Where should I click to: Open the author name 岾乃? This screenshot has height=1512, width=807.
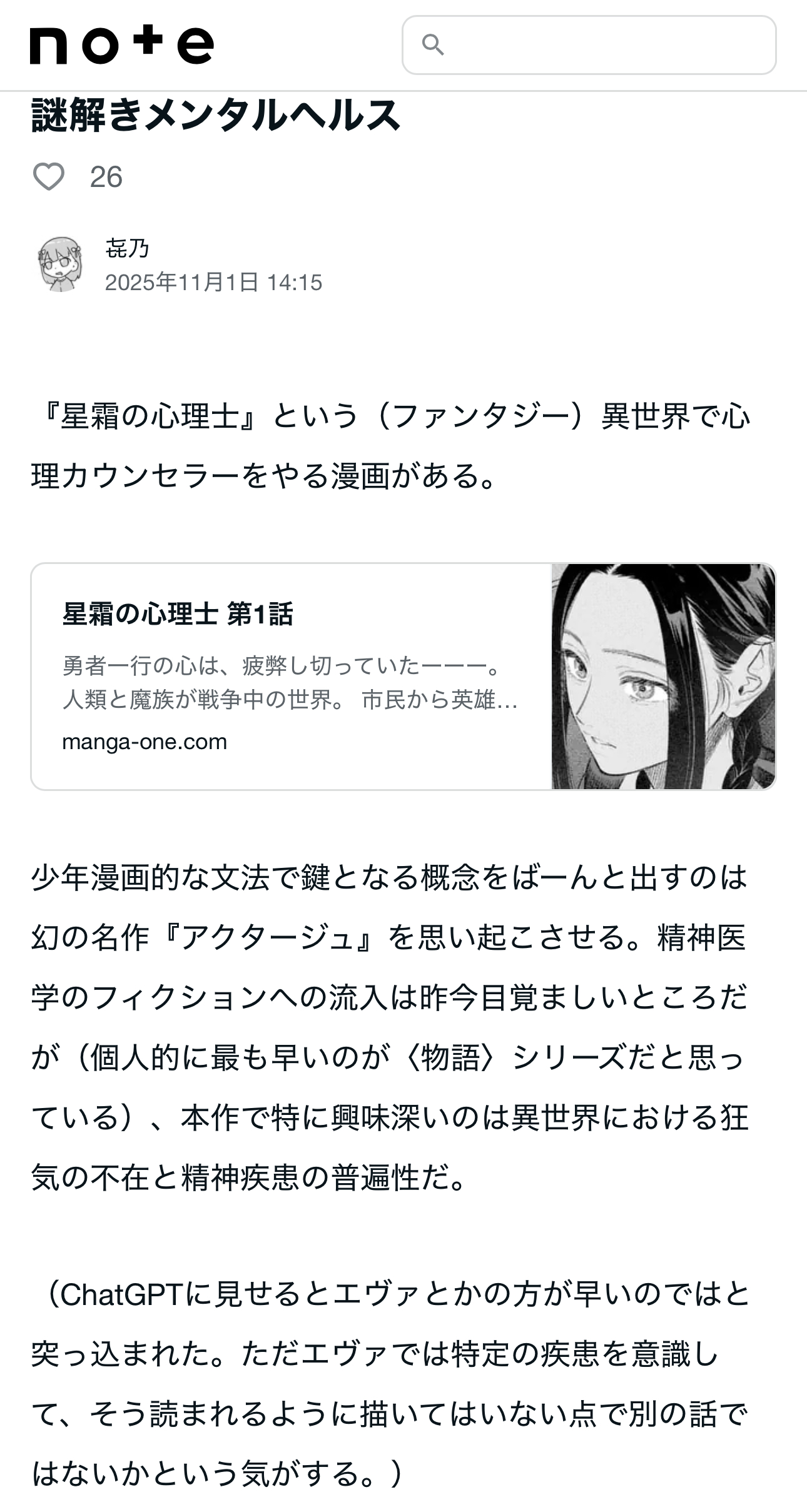click(127, 248)
